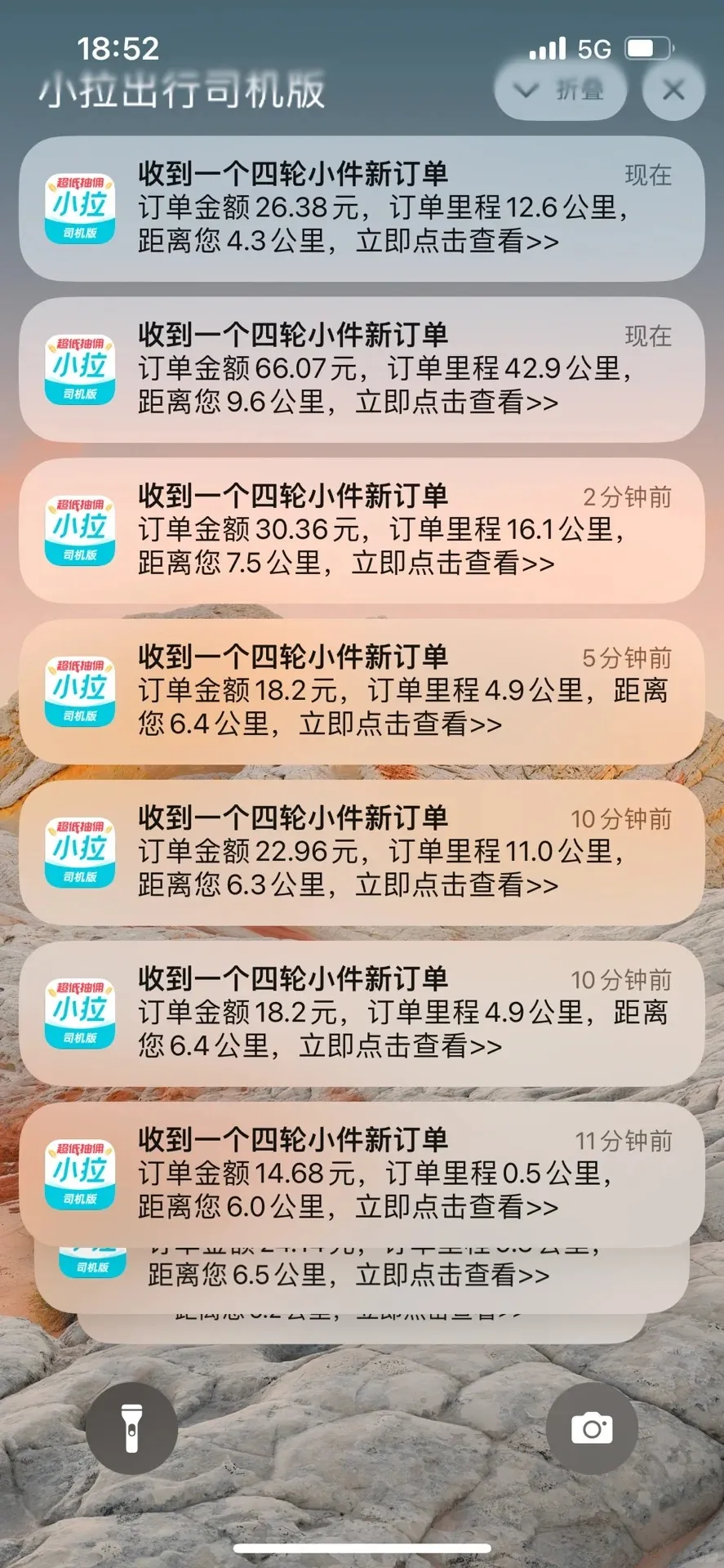
Task: Open the 26.38元 order notification
Action: [362, 209]
